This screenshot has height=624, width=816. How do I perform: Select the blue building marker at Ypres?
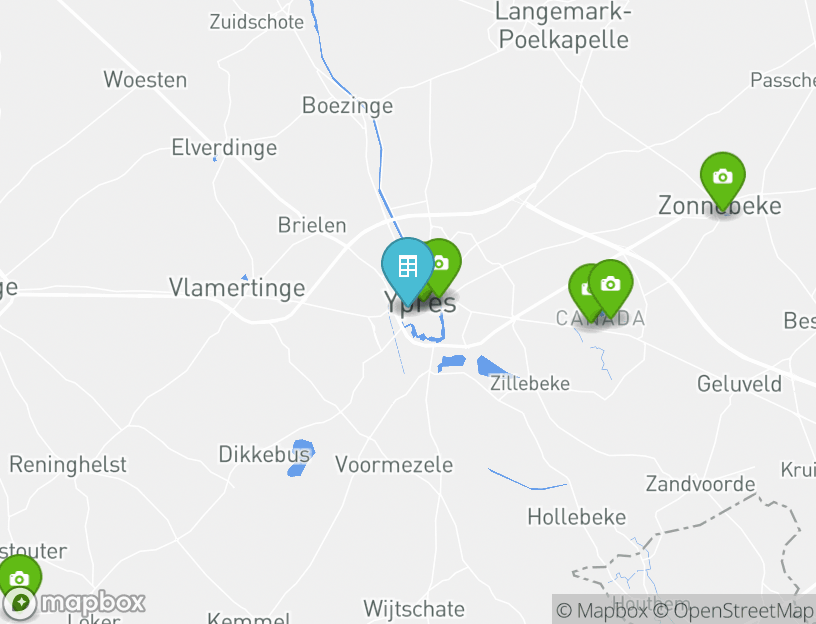click(x=407, y=266)
